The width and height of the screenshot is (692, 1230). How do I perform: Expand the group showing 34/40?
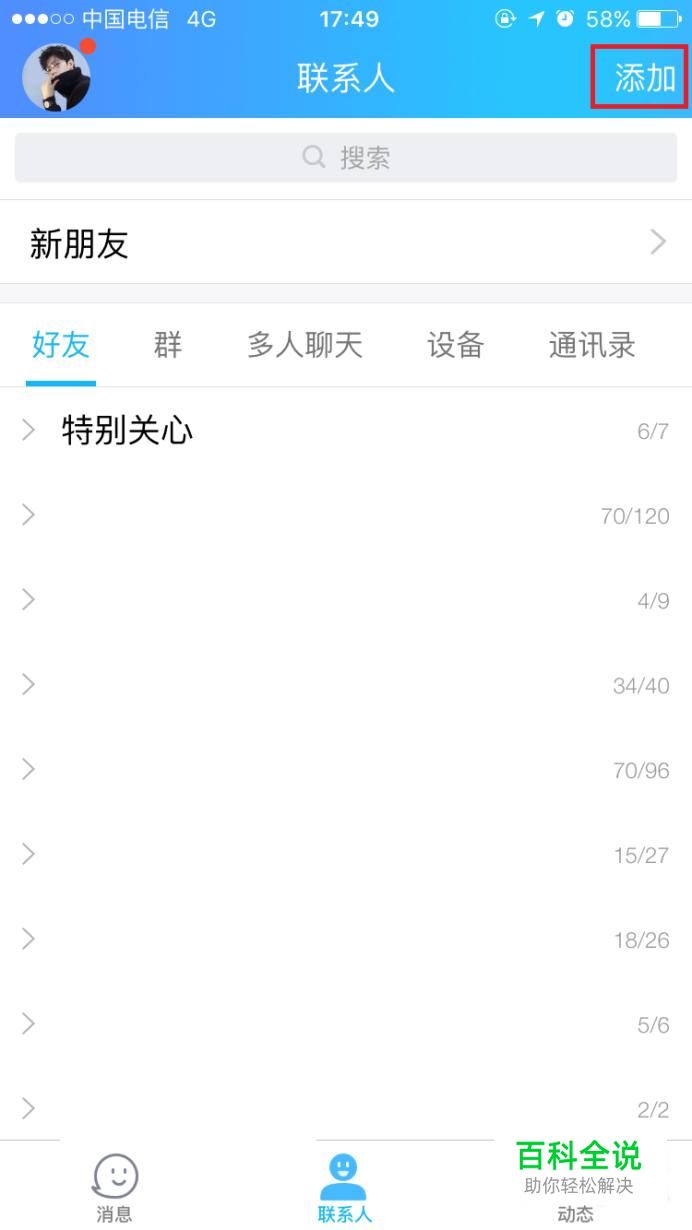[x=346, y=685]
